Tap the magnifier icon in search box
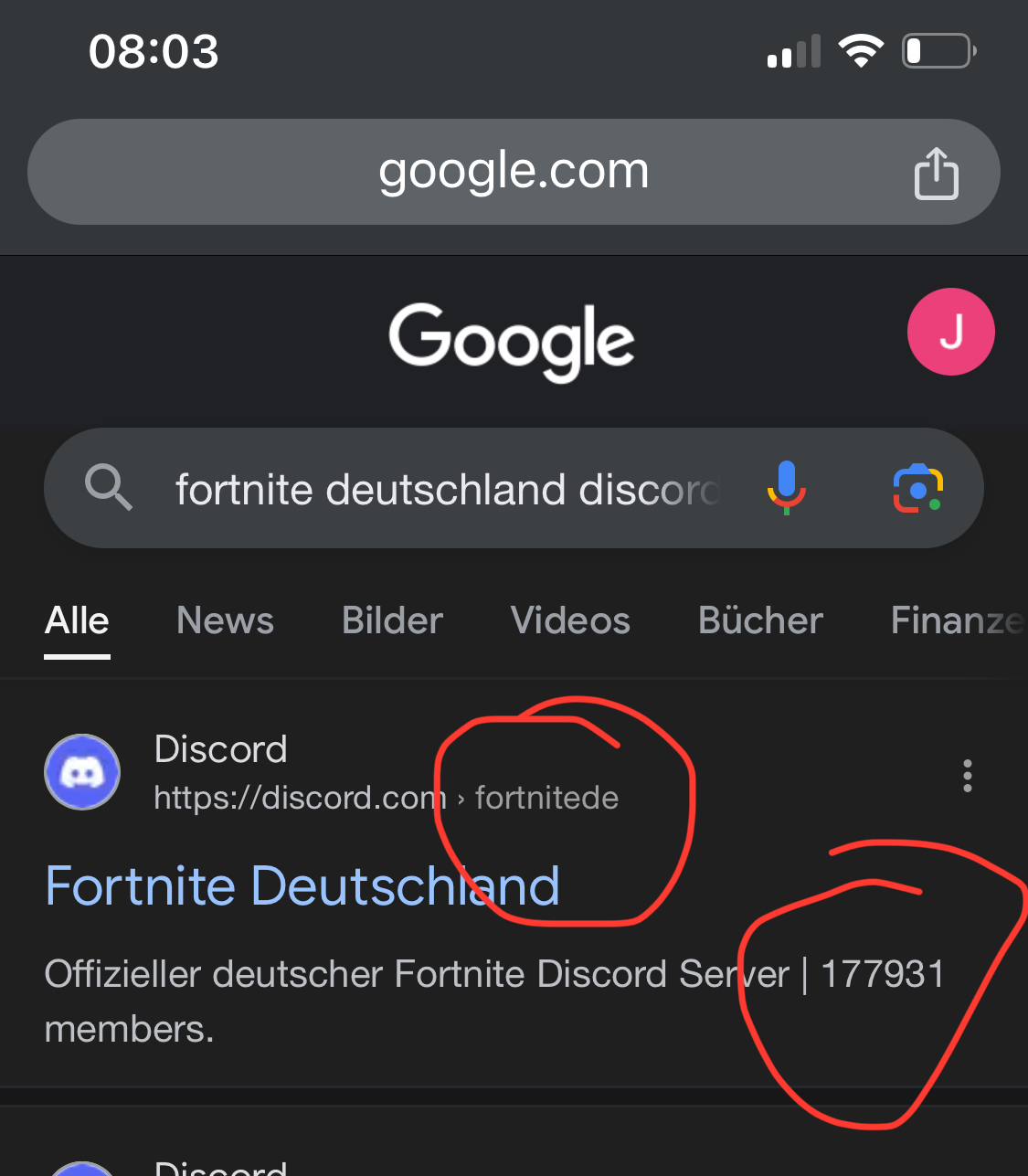This screenshot has height=1176, width=1028. (109, 487)
